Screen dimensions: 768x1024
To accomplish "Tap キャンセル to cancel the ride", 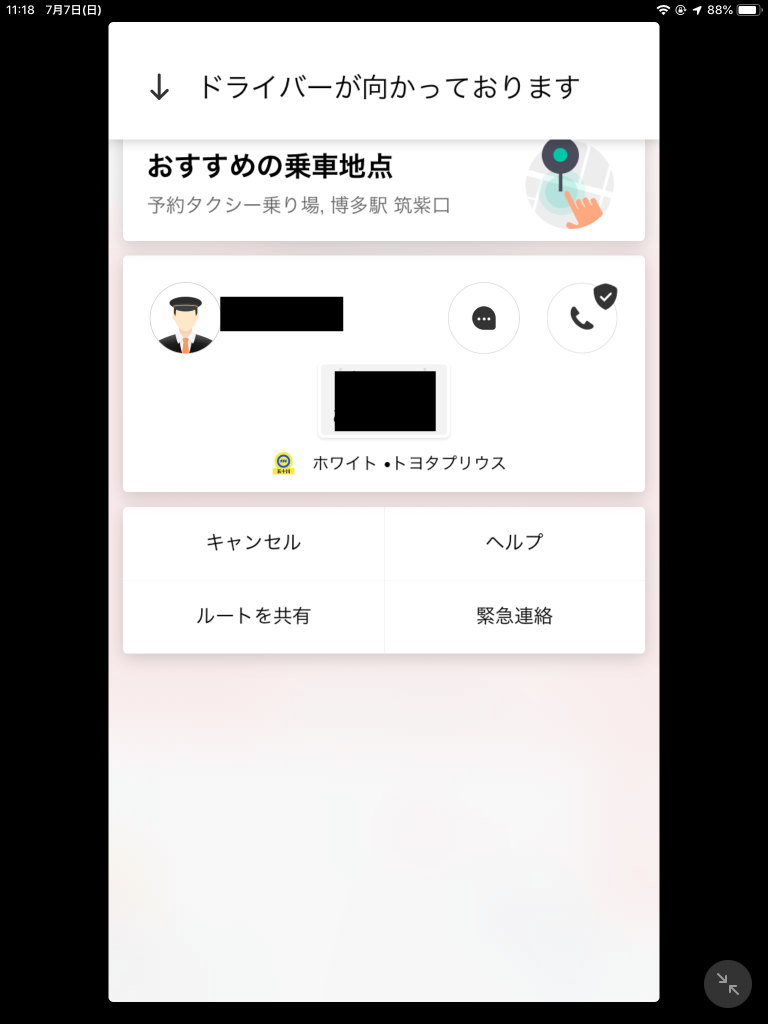I will click(x=253, y=543).
